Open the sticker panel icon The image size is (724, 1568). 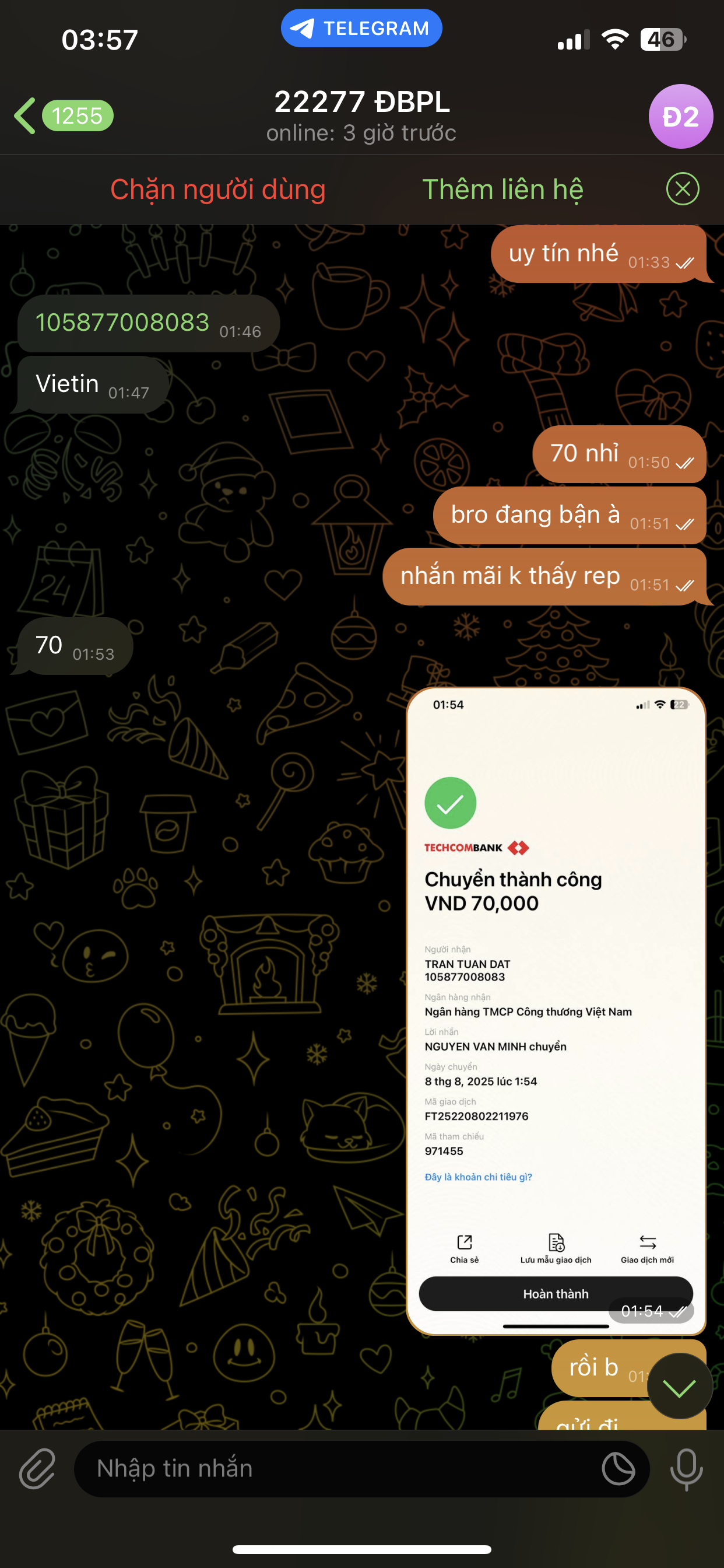(618, 1468)
